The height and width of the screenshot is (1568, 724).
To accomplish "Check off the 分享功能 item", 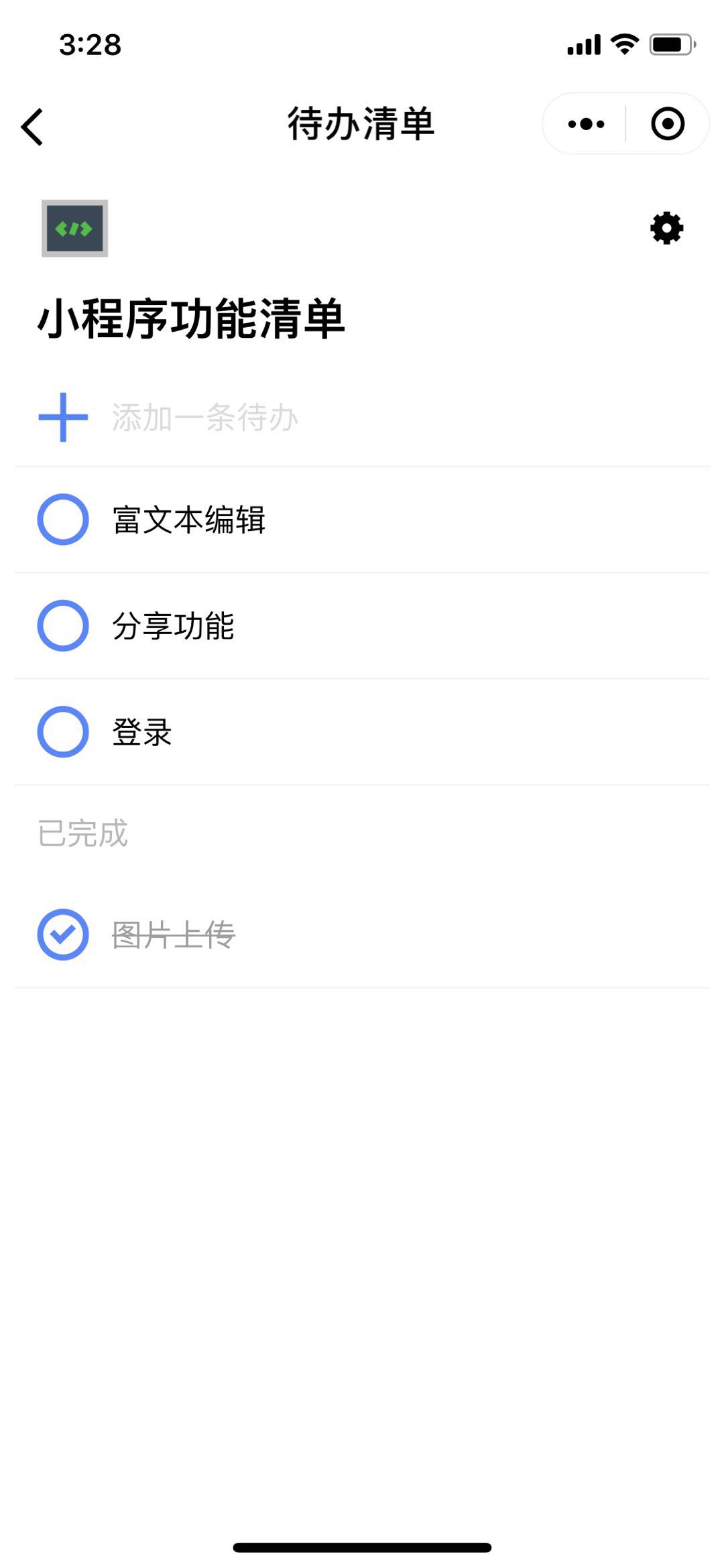I will pos(63,625).
